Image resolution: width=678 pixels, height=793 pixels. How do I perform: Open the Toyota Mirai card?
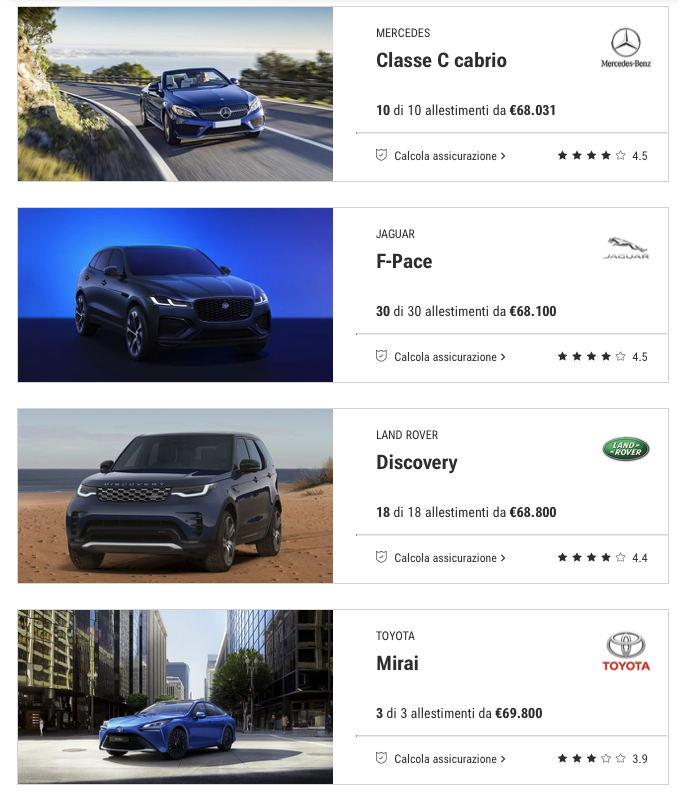click(397, 664)
